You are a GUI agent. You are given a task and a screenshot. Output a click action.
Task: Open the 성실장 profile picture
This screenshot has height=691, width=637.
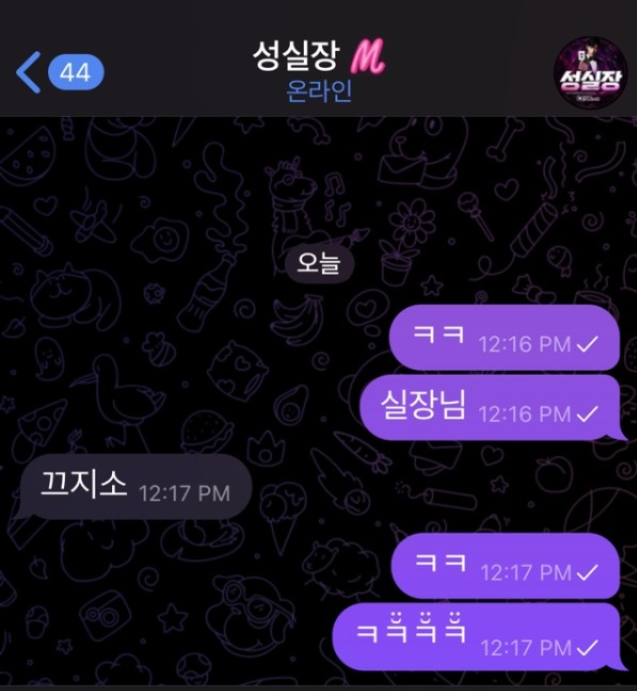coord(590,72)
